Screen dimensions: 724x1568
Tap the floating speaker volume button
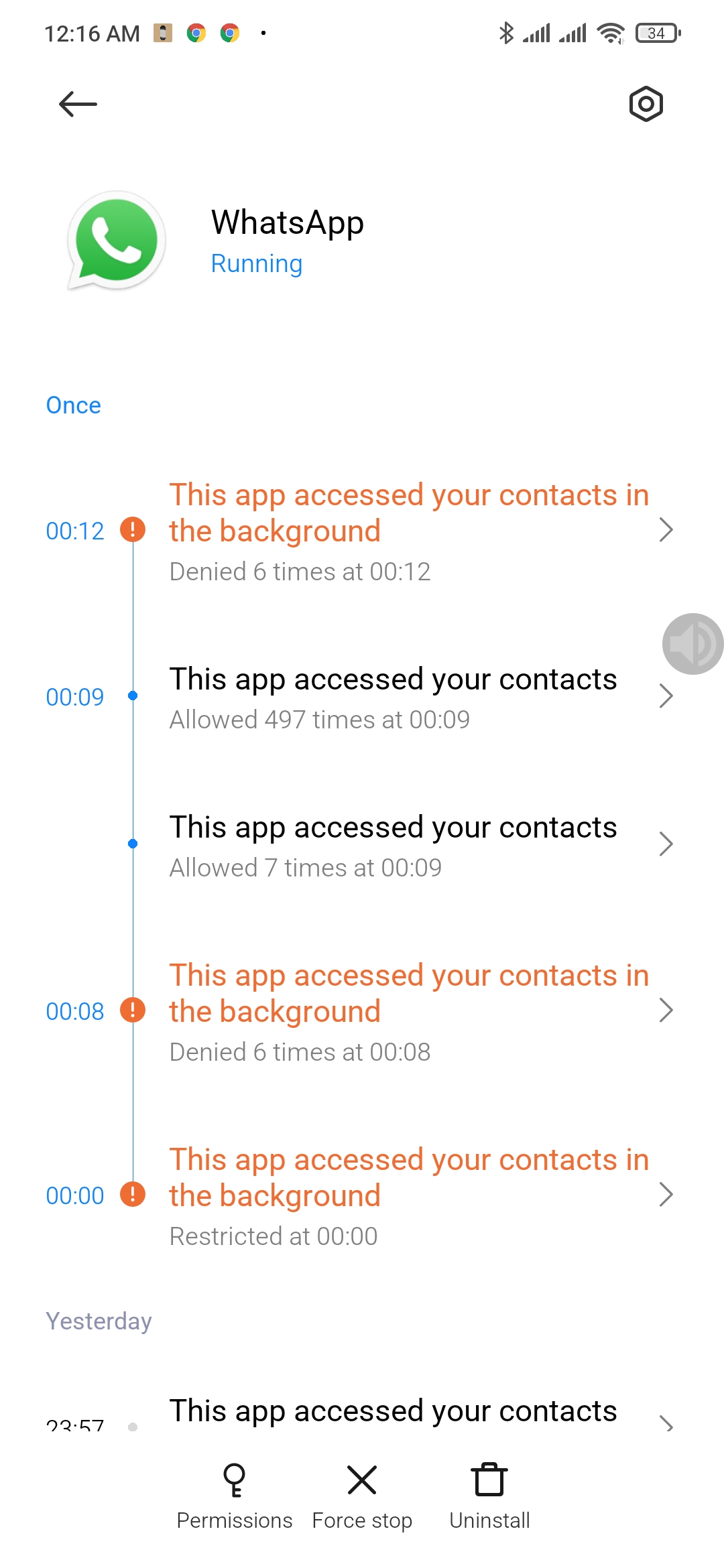point(692,644)
